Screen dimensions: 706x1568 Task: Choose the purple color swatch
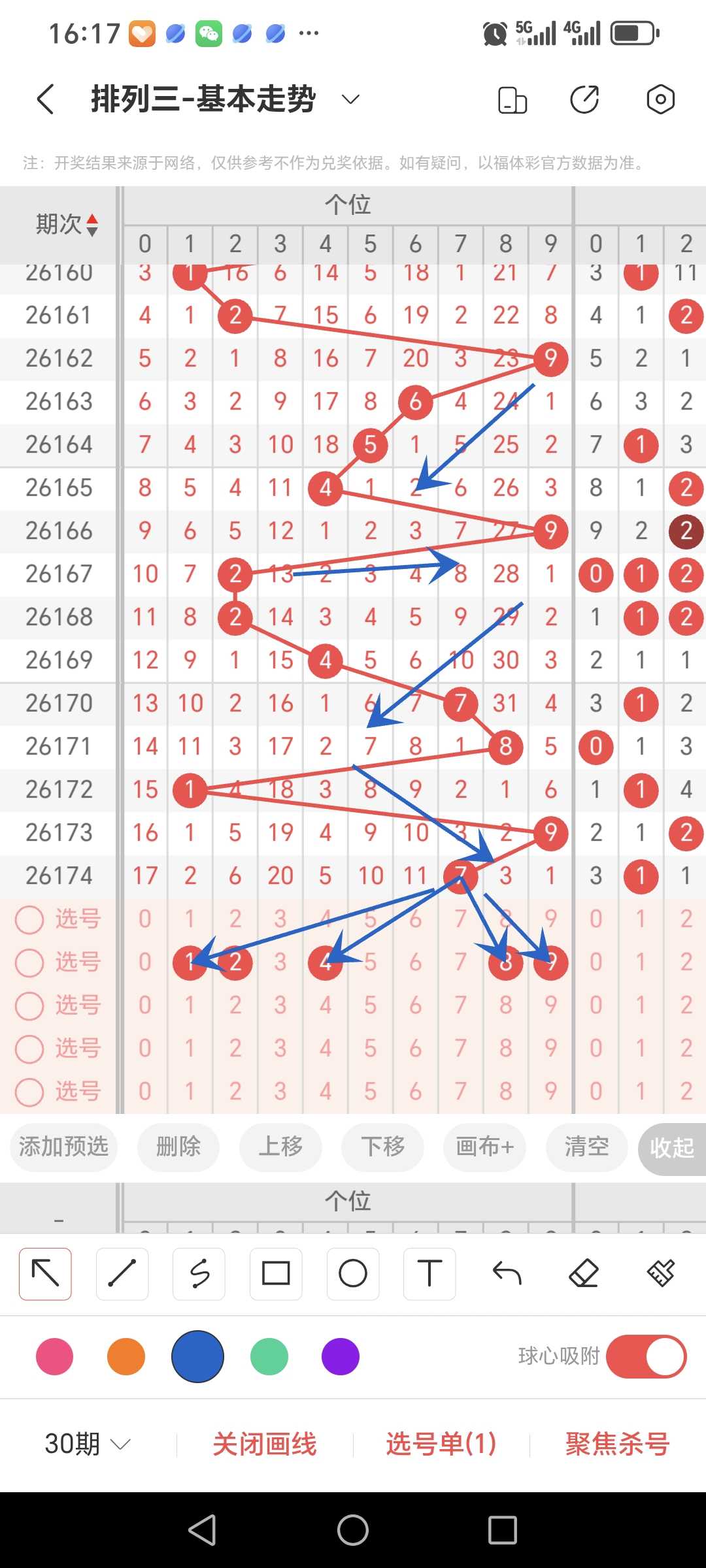click(341, 1357)
